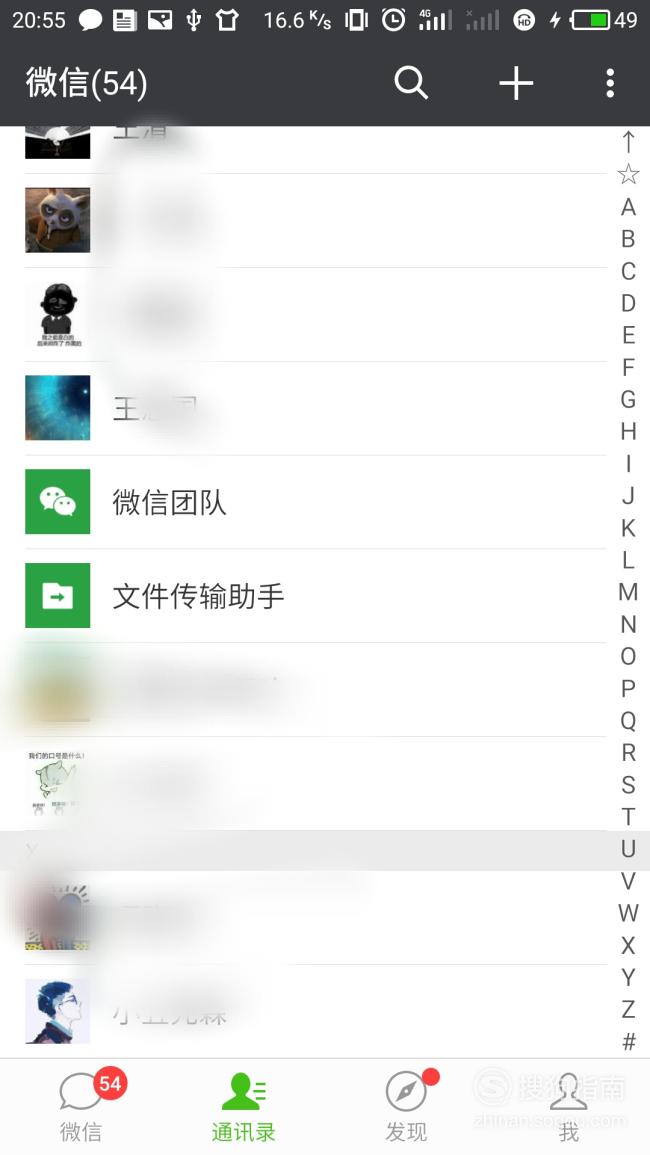The width and height of the screenshot is (650, 1155).
Task: Jump to letter M in index
Action: [x=629, y=591]
